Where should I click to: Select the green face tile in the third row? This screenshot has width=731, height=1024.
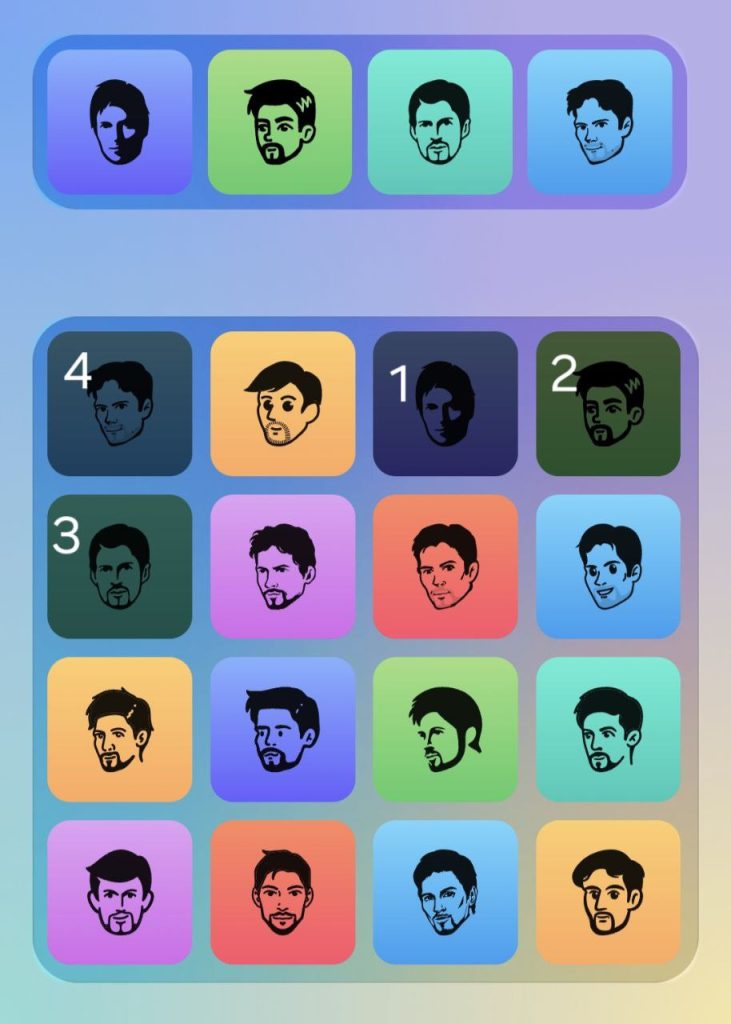tap(445, 730)
